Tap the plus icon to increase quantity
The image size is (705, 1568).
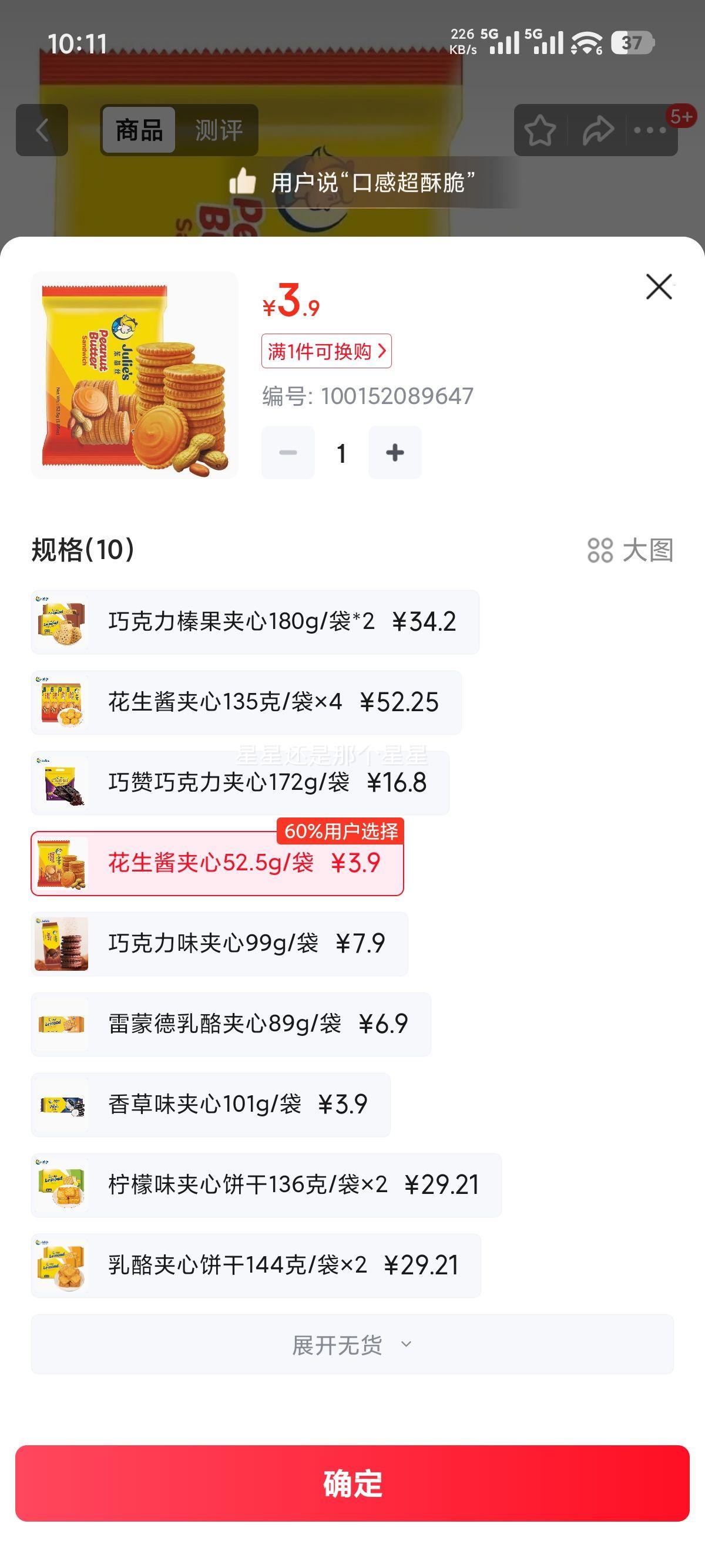click(395, 452)
